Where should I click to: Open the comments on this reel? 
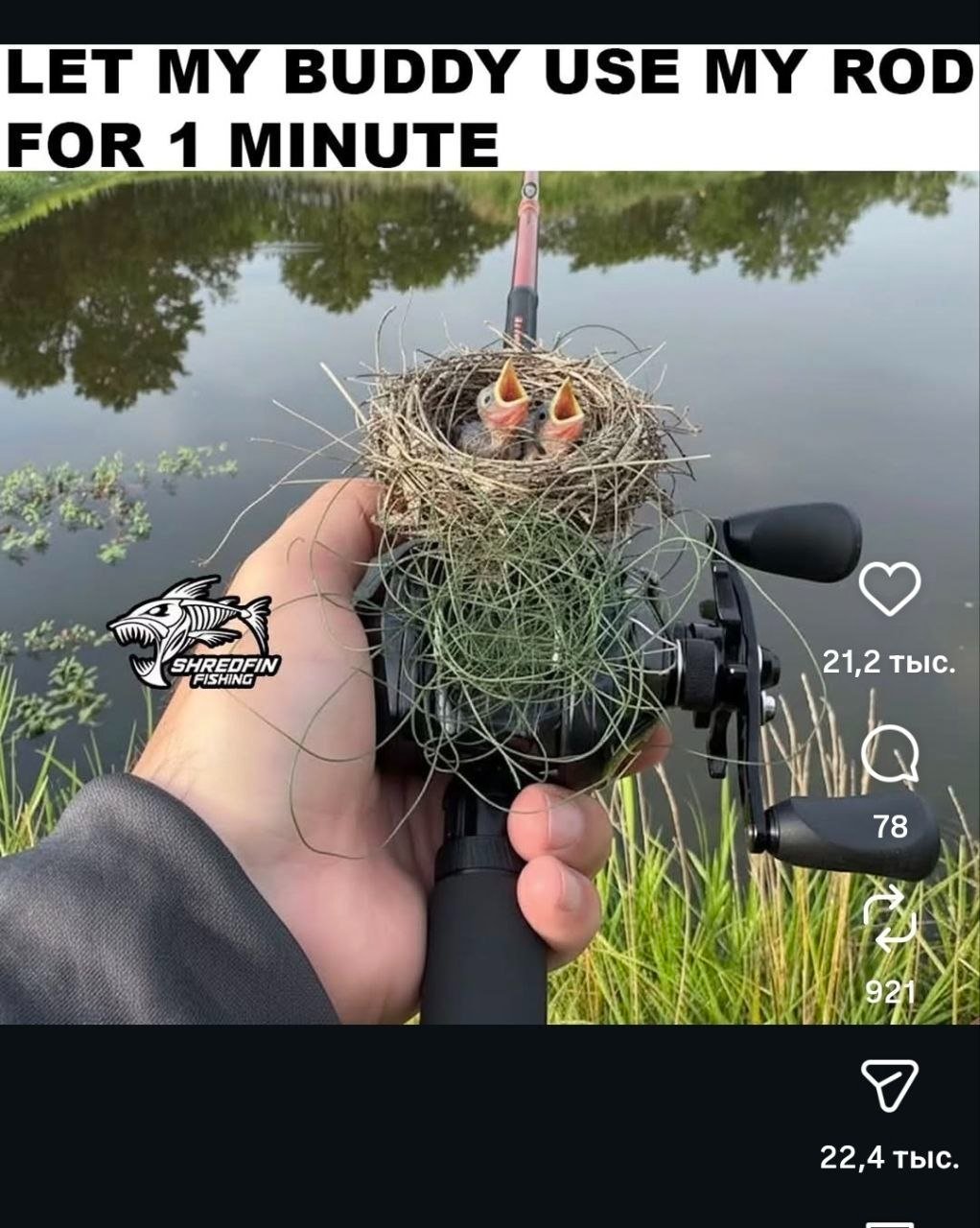click(x=890, y=754)
